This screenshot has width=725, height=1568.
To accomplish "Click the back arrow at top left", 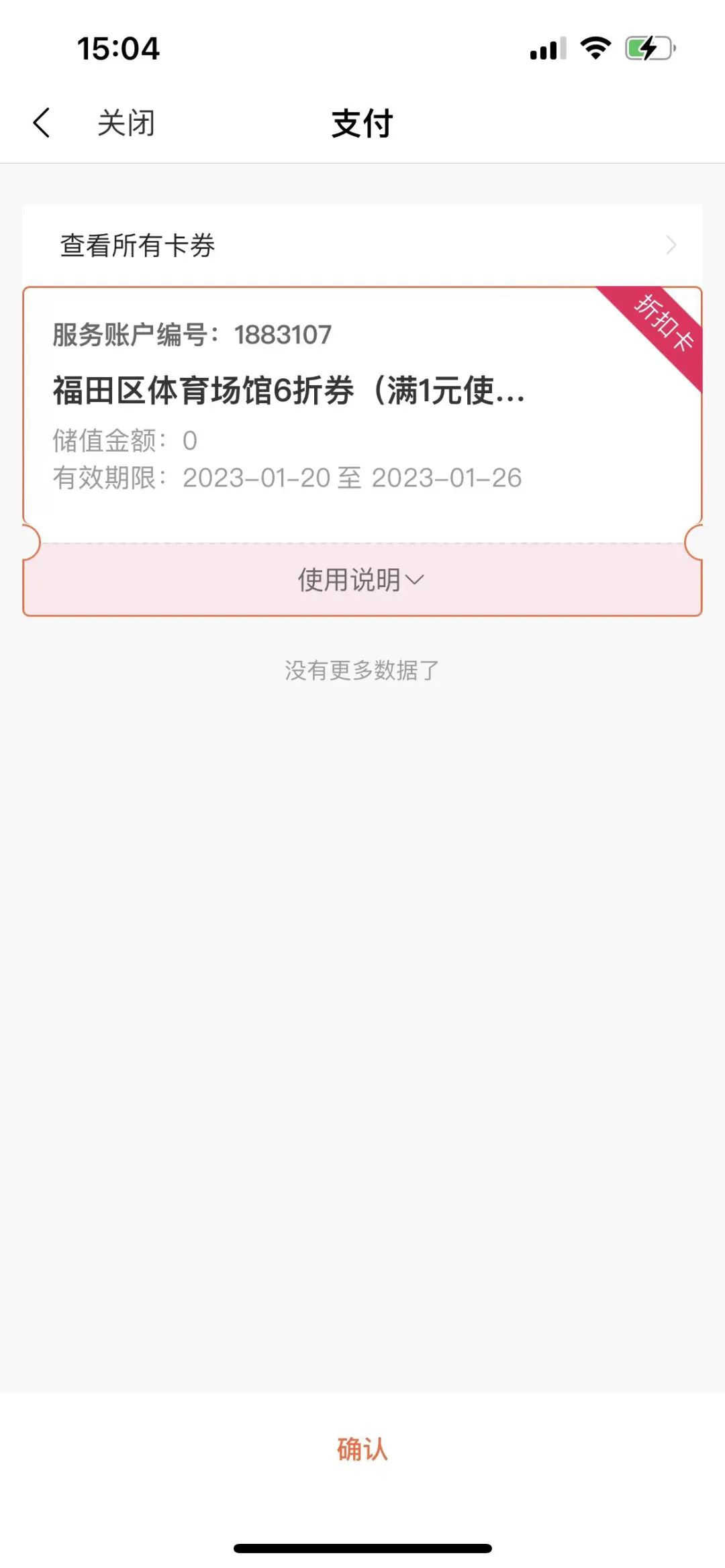I will point(42,122).
